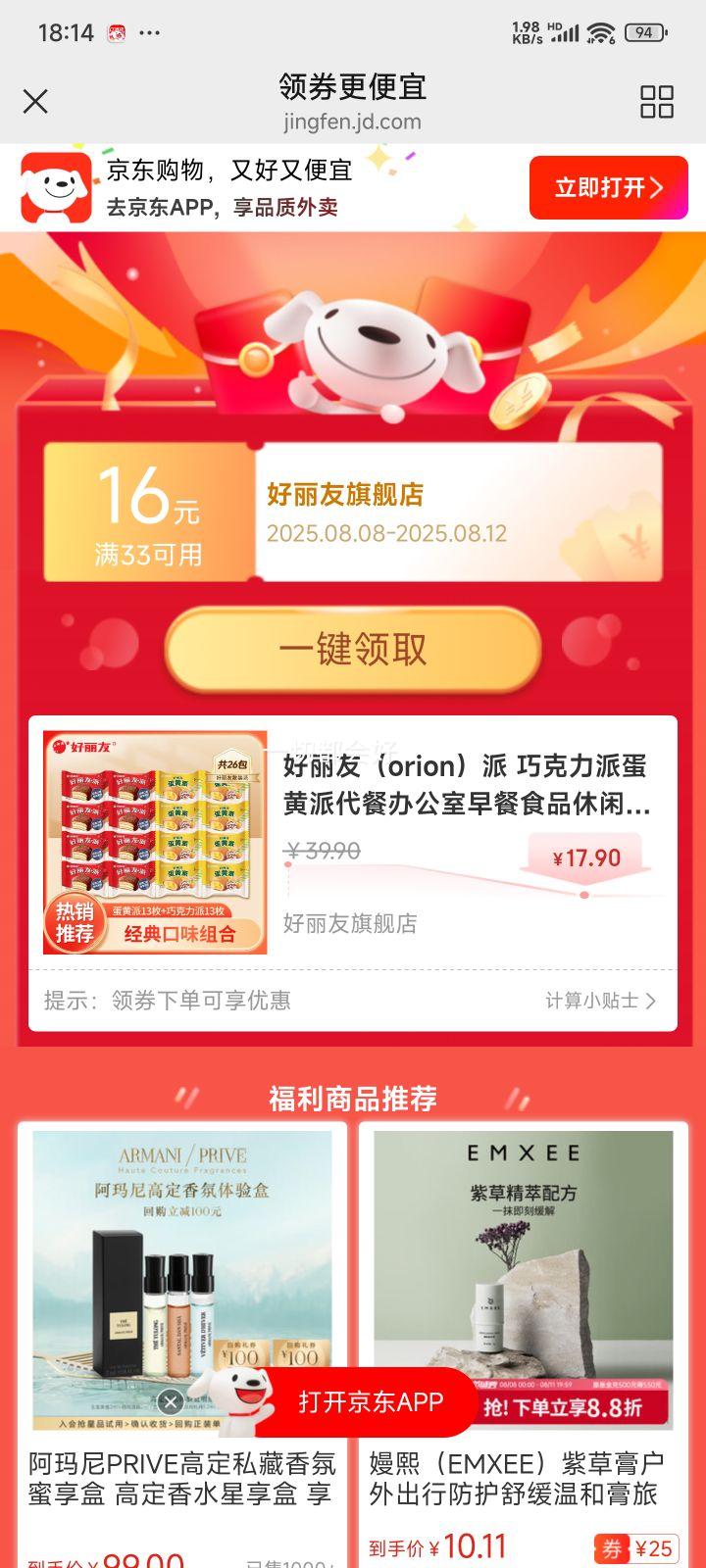
Task: Tap the "领券更便宜" page title
Action: coord(353,88)
